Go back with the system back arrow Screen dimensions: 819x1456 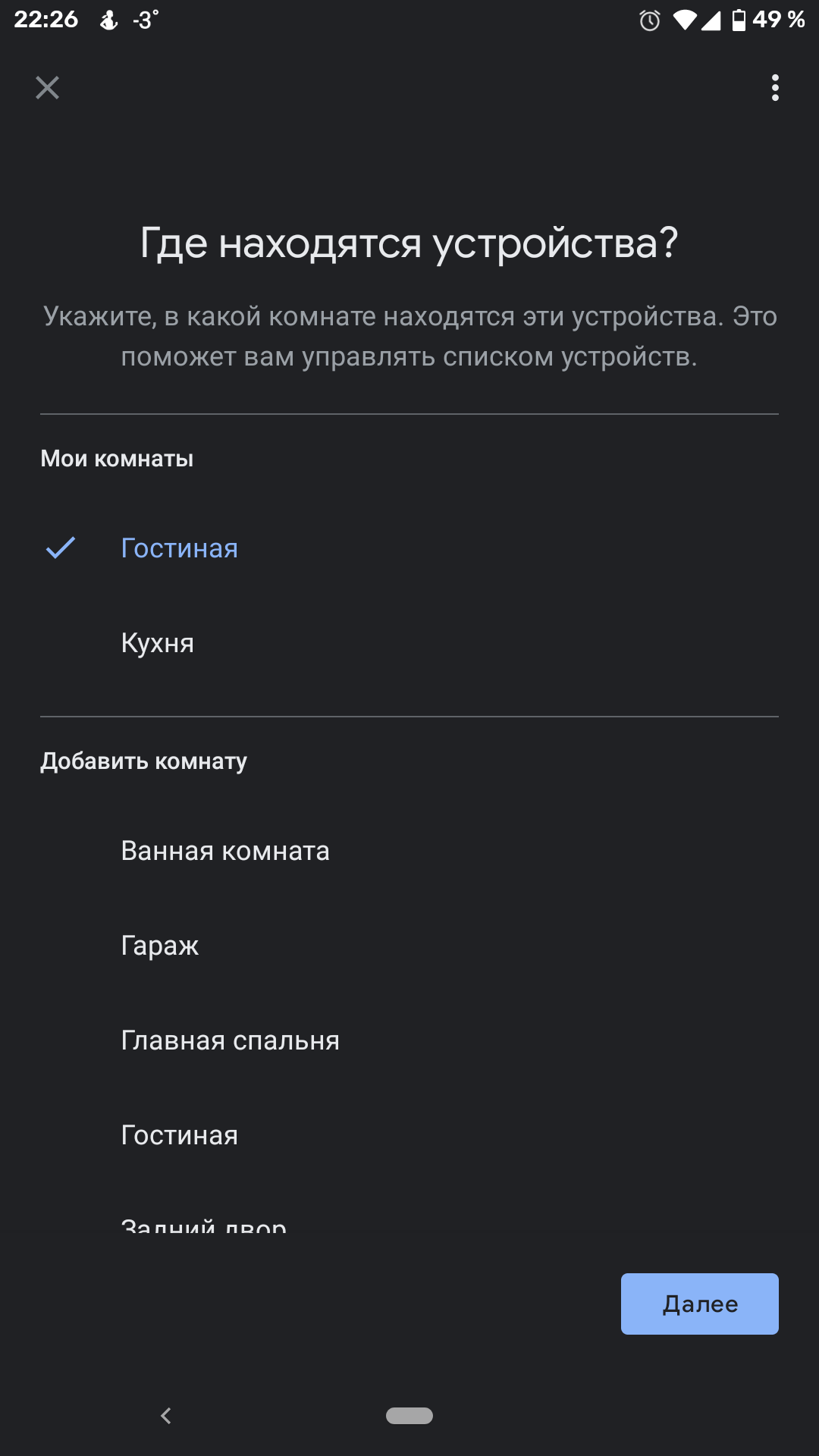click(x=166, y=1415)
